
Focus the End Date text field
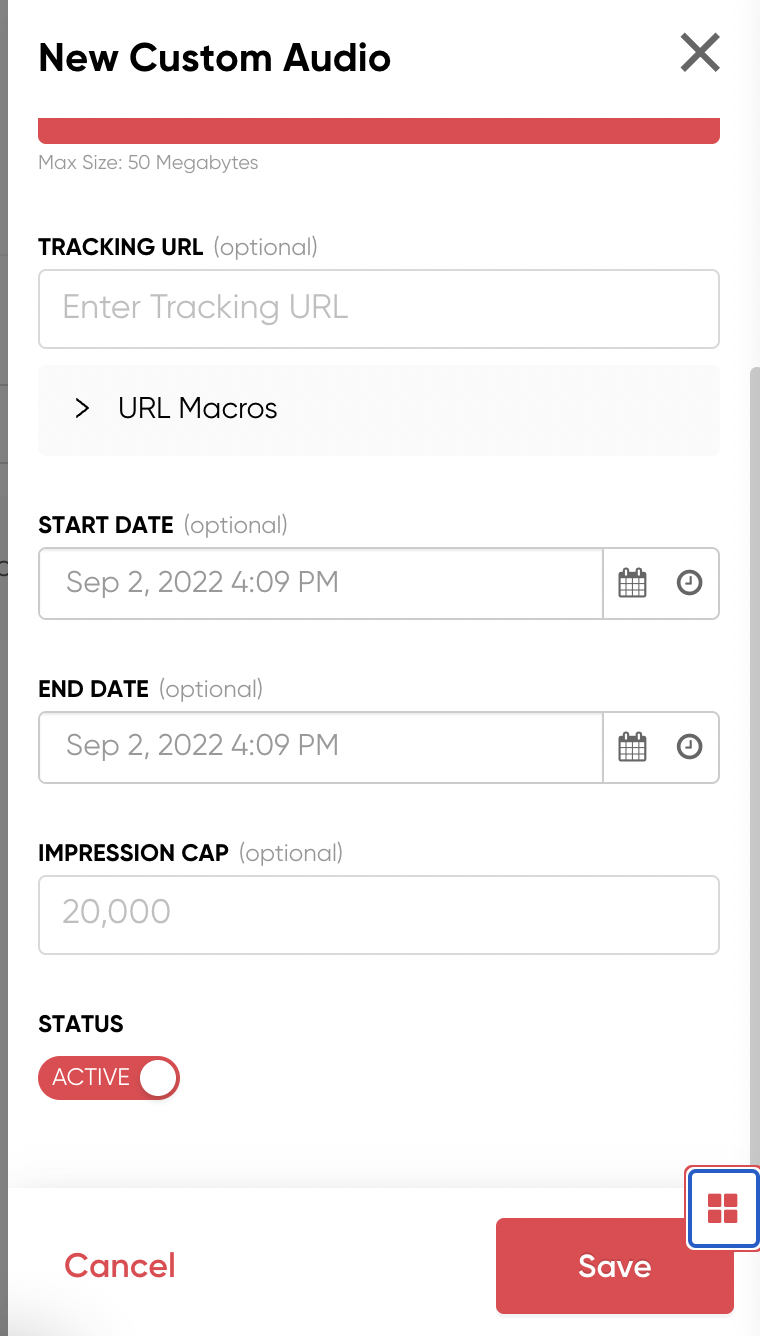coord(321,747)
